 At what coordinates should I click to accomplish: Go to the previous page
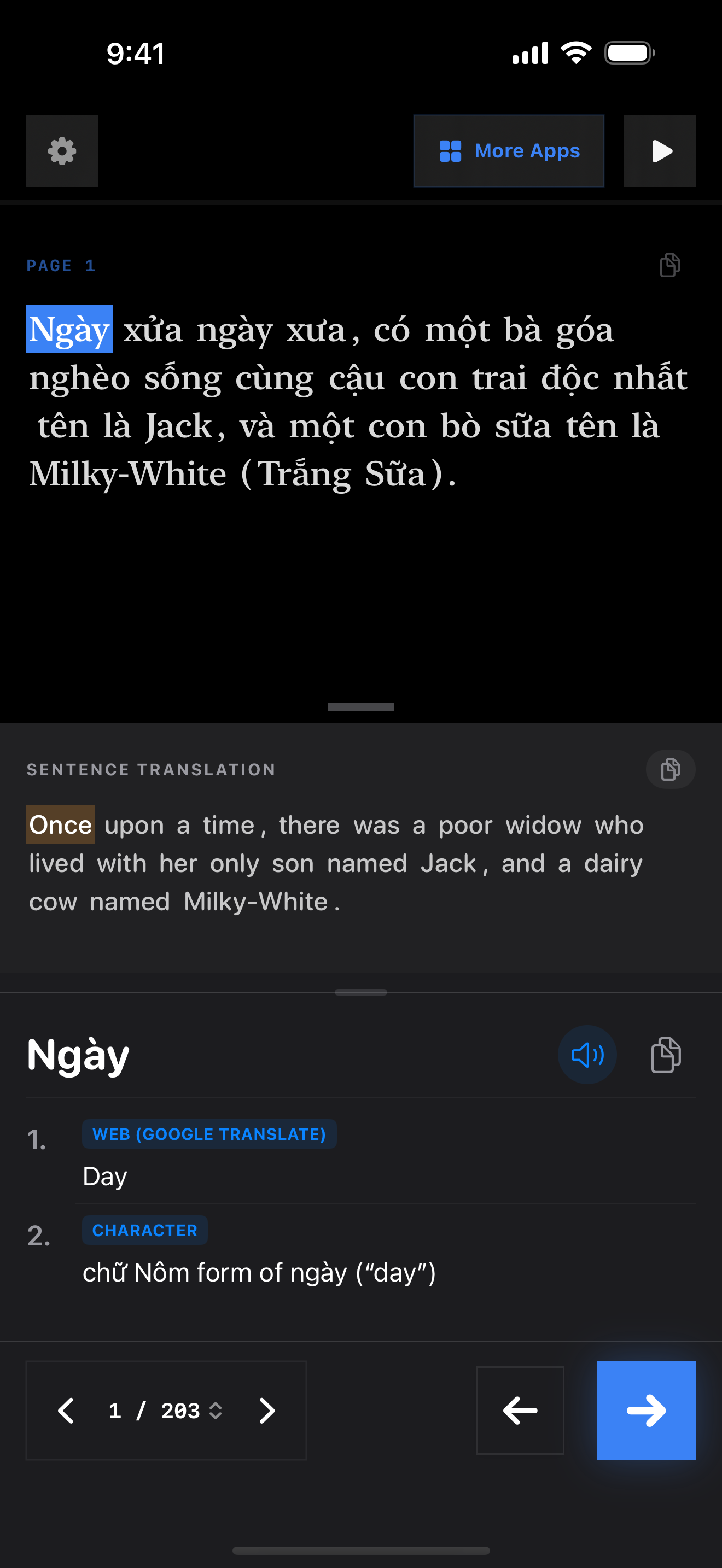click(66, 1411)
